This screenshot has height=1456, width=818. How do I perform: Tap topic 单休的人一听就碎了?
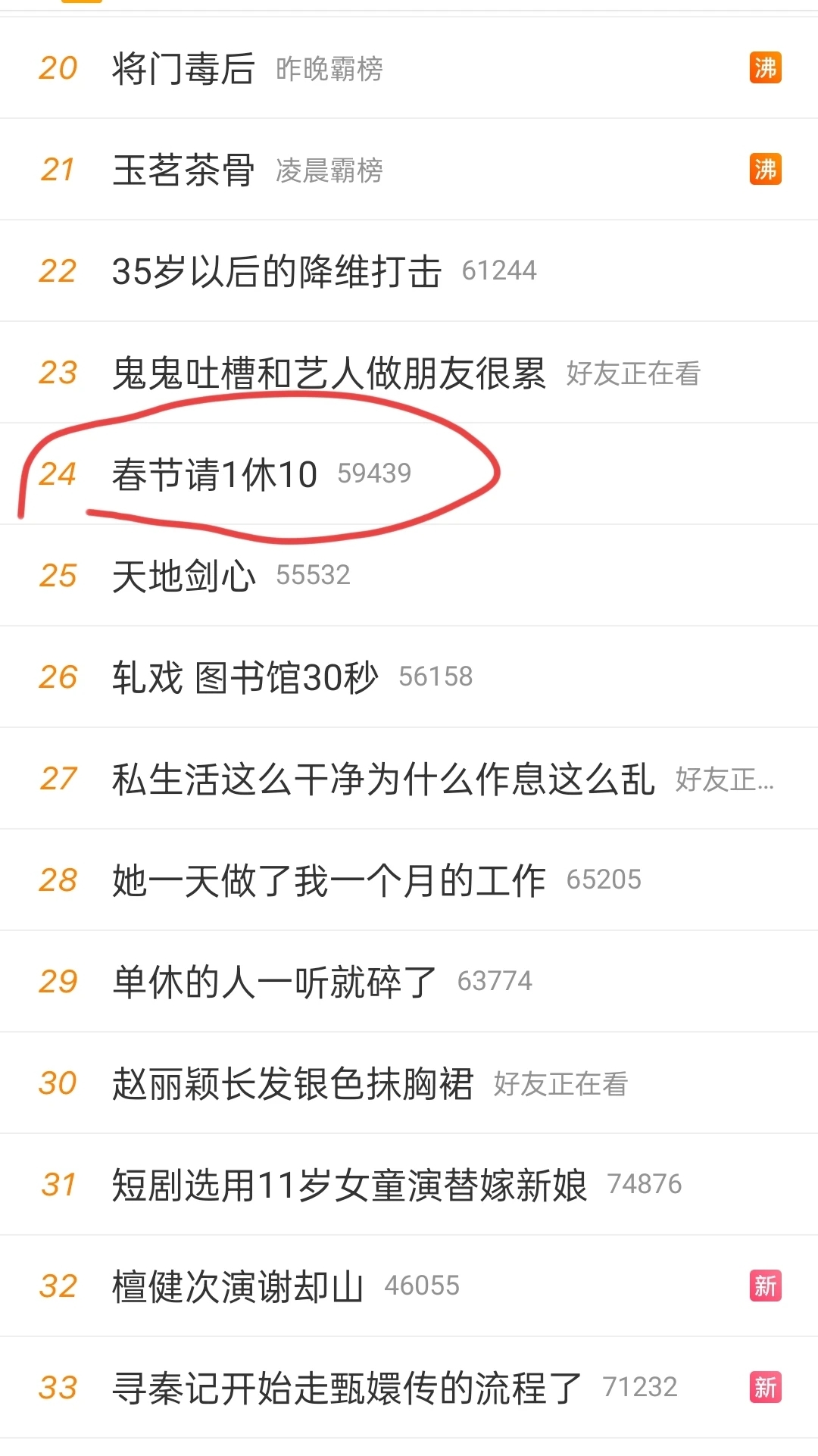pos(274,982)
